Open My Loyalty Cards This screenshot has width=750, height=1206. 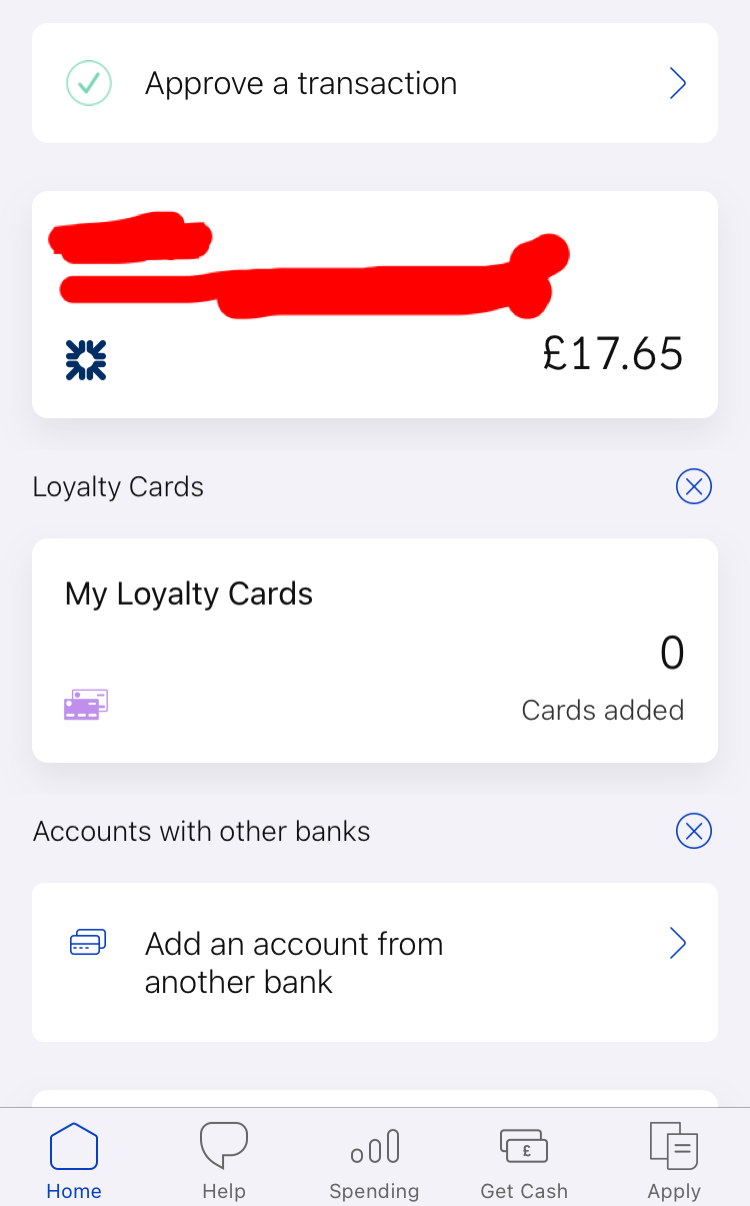coord(375,651)
